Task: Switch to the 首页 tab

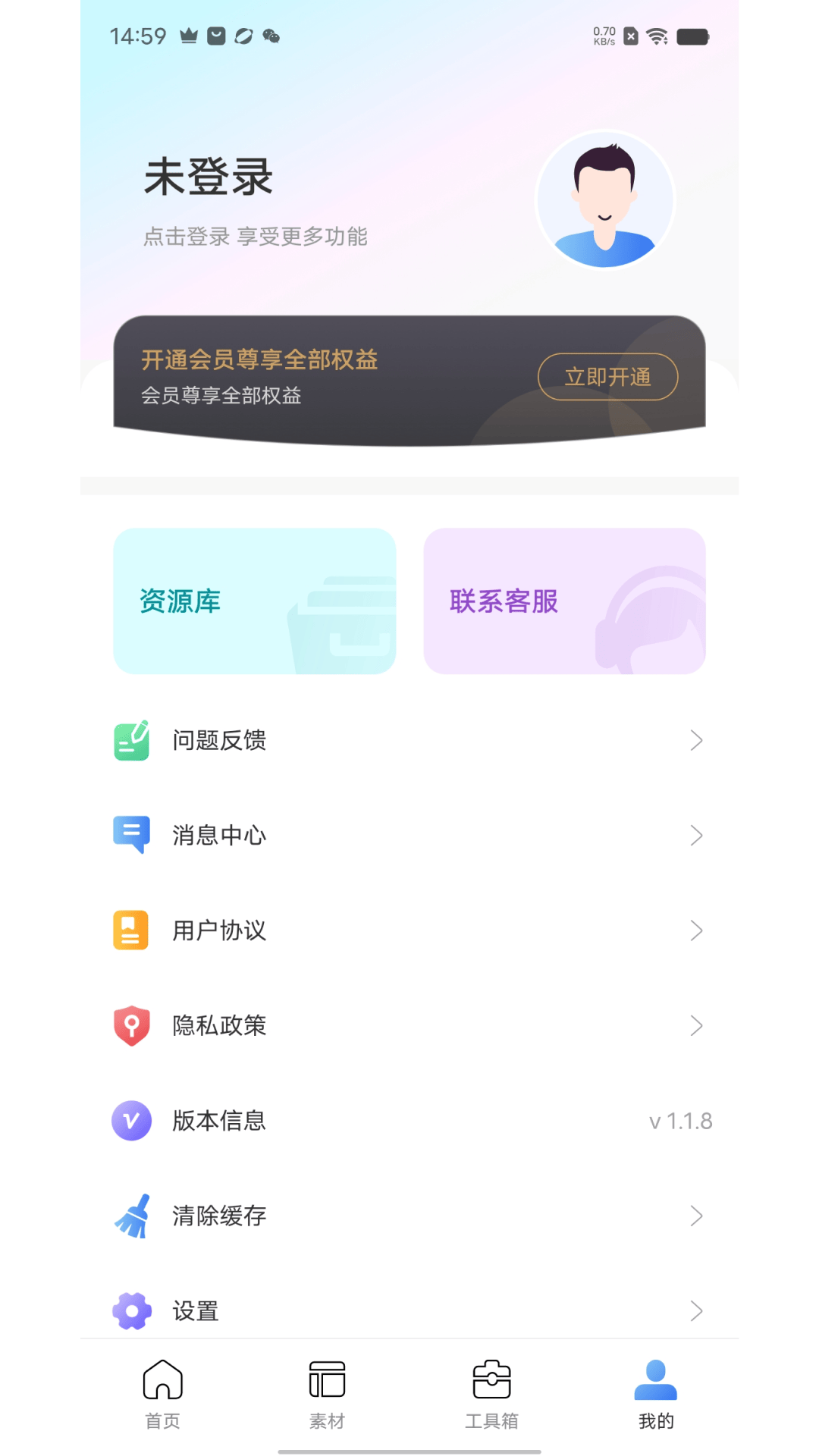Action: pyautogui.click(x=163, y=1395)
